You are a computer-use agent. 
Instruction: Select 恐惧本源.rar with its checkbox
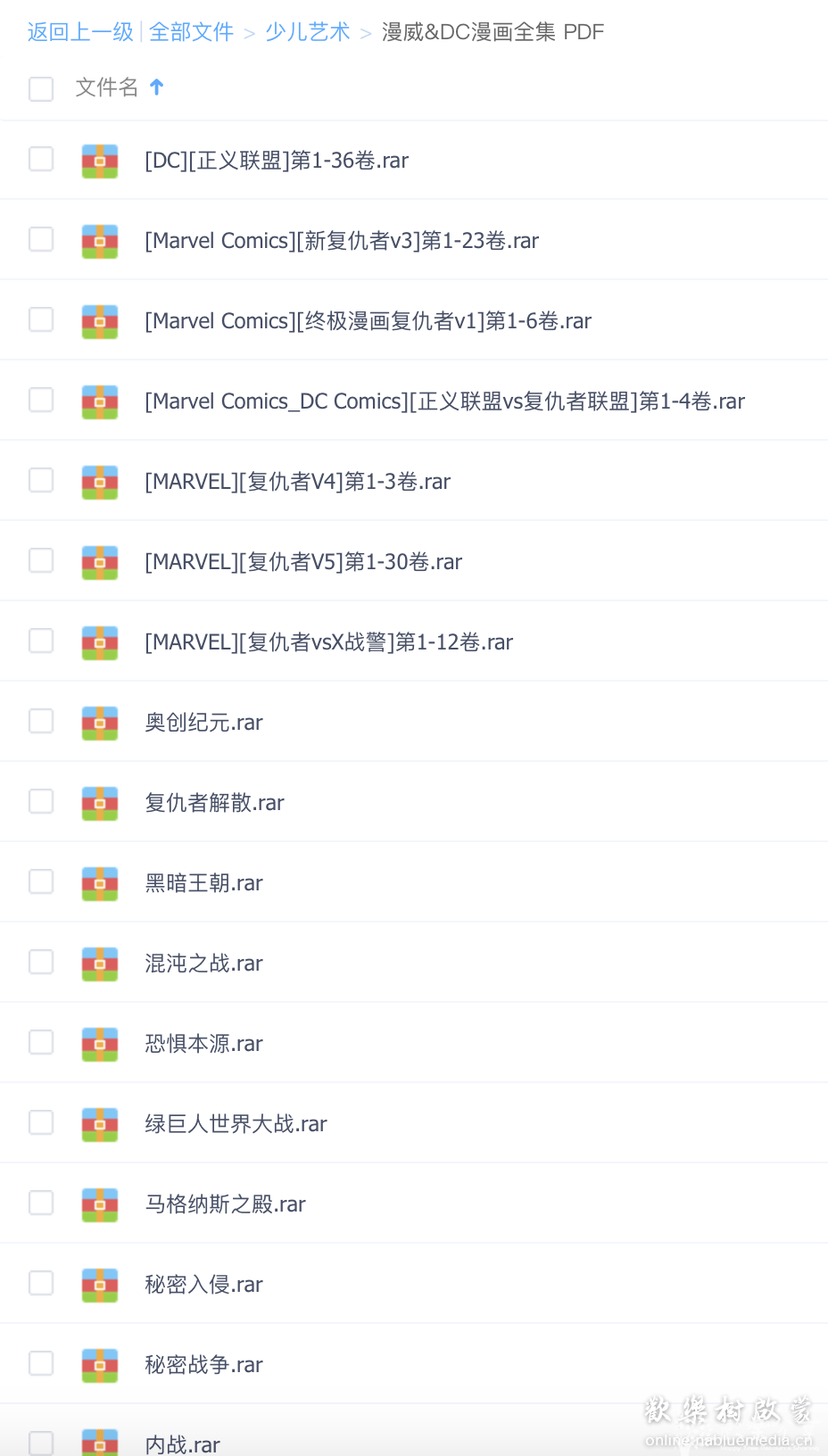pos(41,1042)
